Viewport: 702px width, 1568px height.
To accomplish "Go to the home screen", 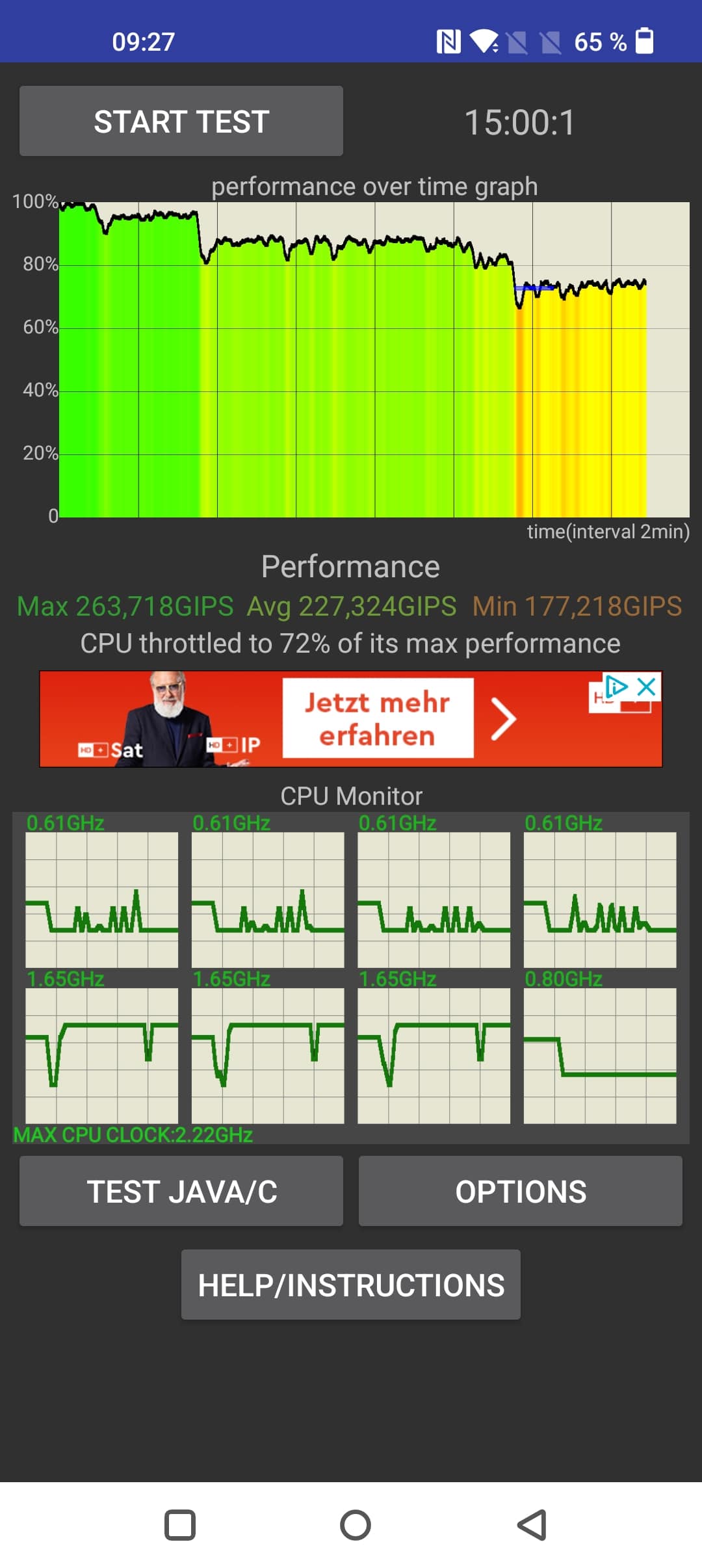I will pos(356,1524).
